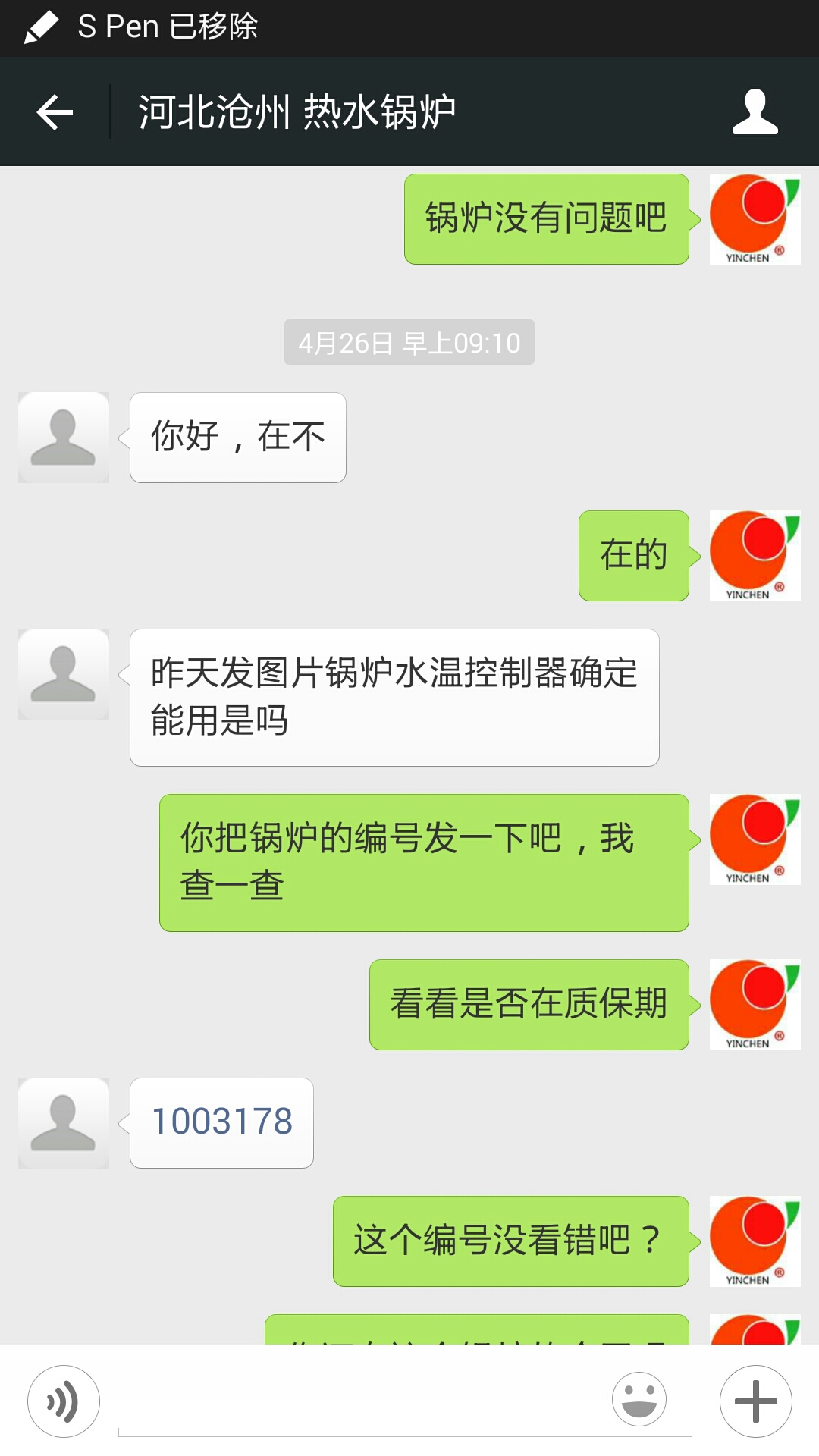Tap the YINCHEN avatar next to '这个编号没看错吧？'
Viewport: 819px width, 1456px height.
tap(755, 1241)
